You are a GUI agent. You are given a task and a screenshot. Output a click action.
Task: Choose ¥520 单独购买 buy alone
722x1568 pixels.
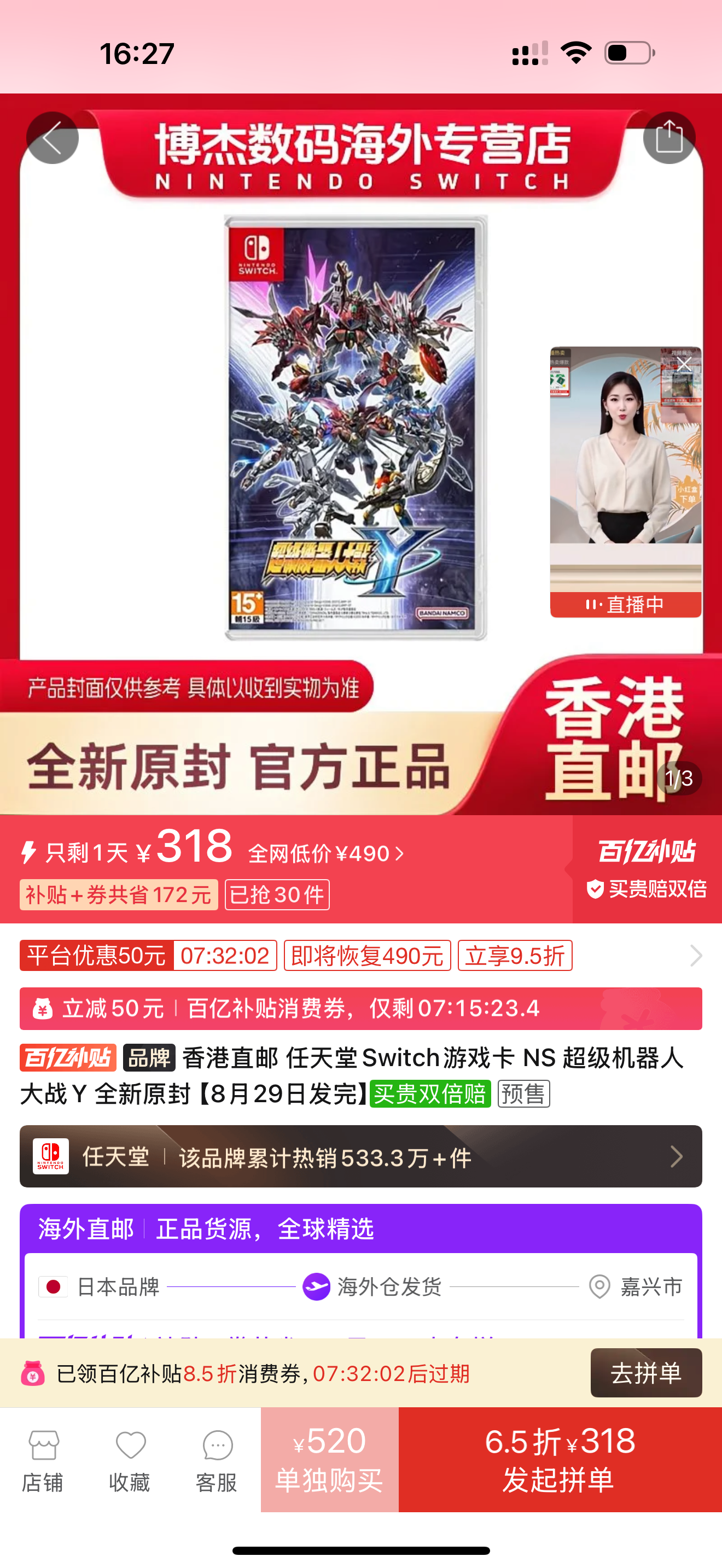329,1460
